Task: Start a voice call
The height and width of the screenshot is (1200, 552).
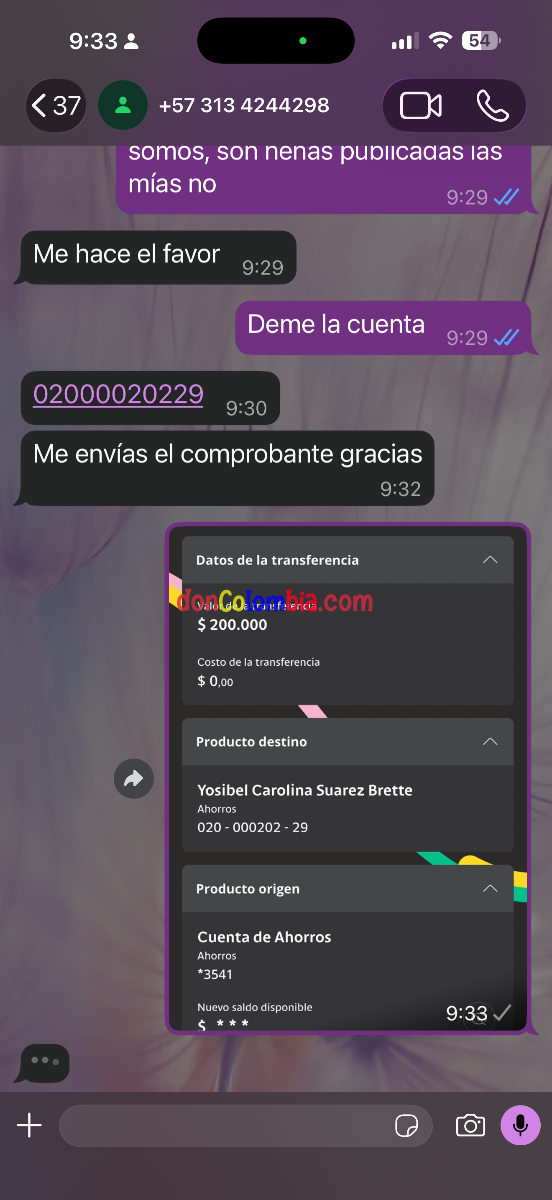Action: click(x=492, y=106)
